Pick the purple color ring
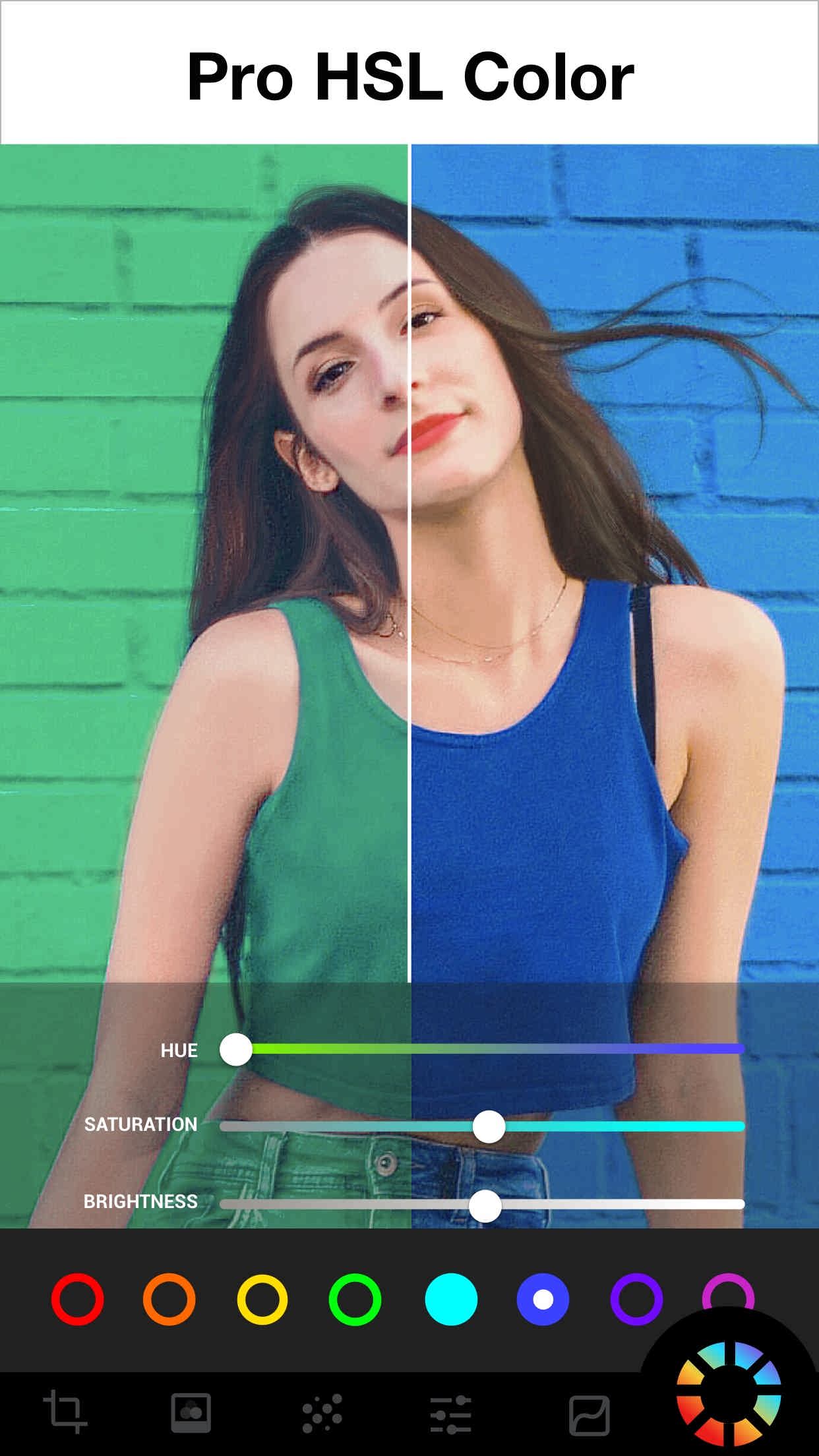The height and width of the screenshot is (1456, 819). pyautogui.click(x=636, y=1299)
